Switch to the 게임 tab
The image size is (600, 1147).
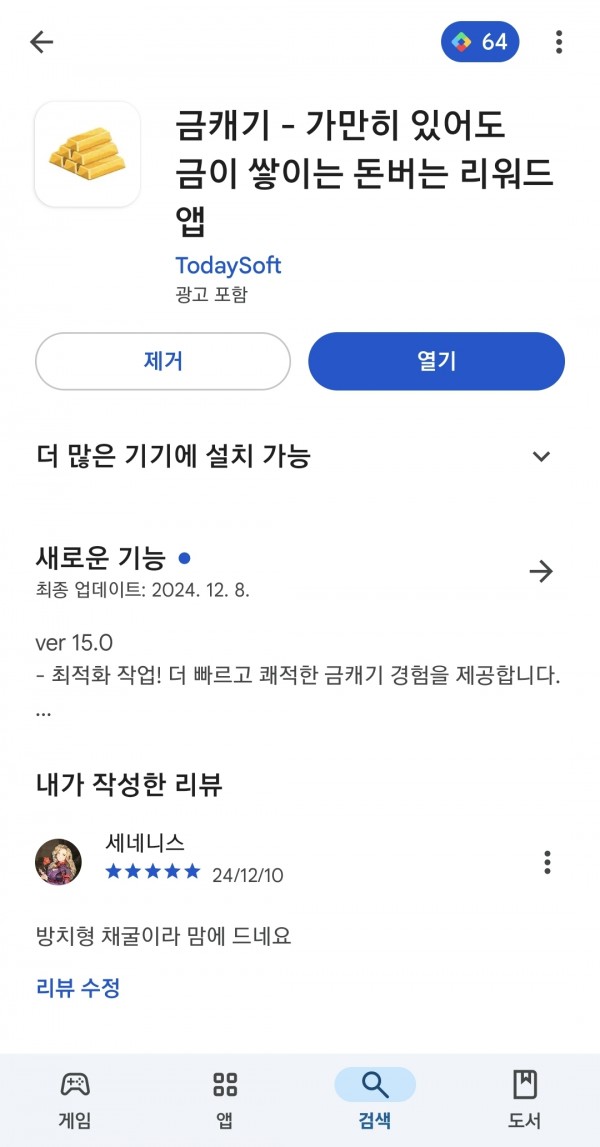(x=75, y=1099)
